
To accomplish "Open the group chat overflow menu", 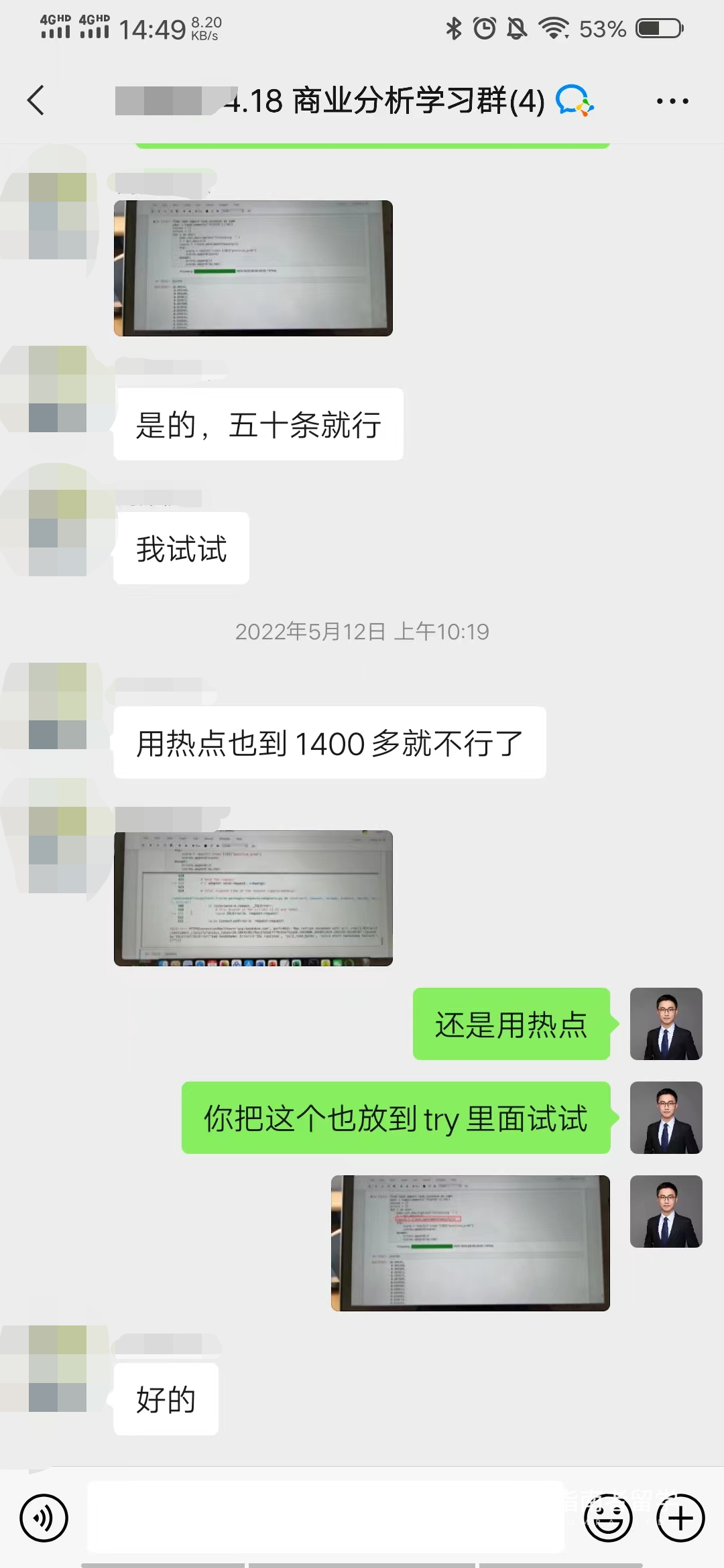I will (672, 101).
